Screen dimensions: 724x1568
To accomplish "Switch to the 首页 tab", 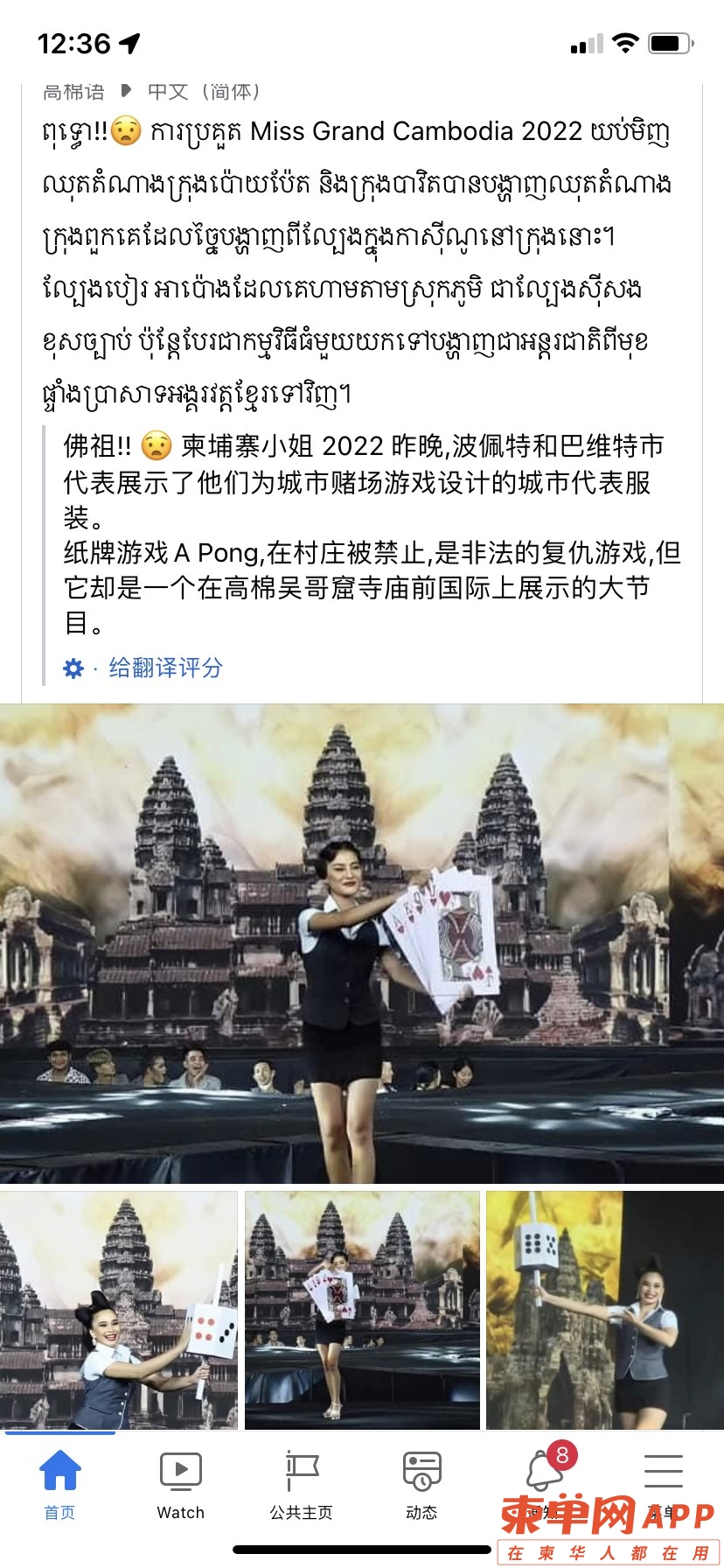I will point(60,1484).
